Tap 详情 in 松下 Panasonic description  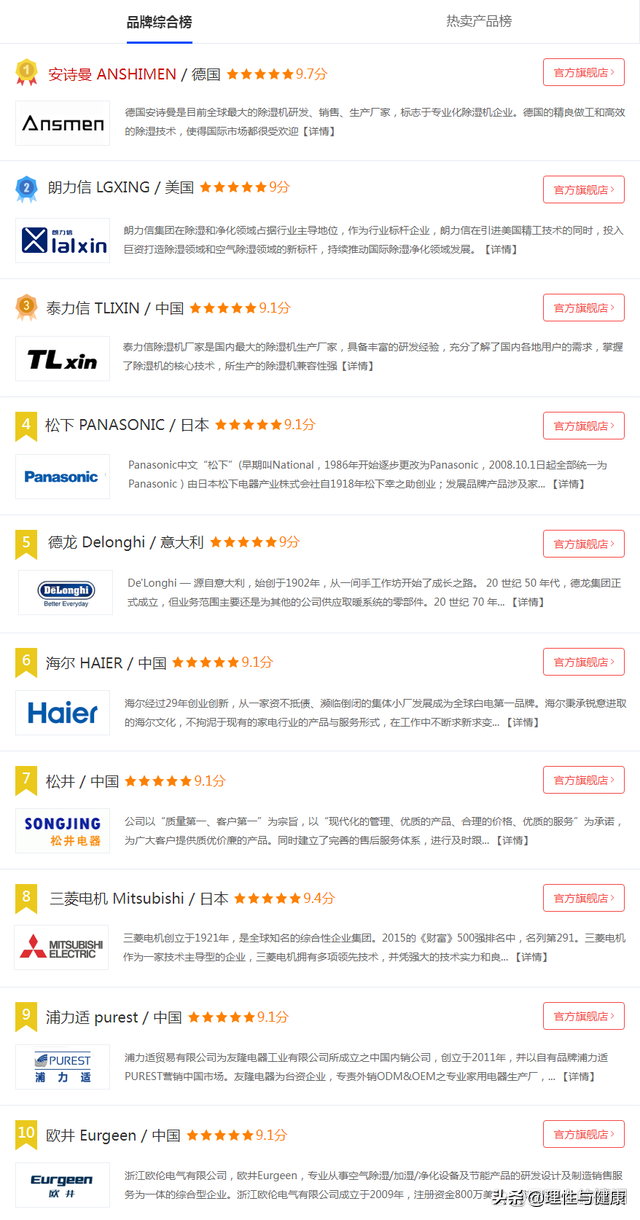pyautogui.click(x=569, y=484)
